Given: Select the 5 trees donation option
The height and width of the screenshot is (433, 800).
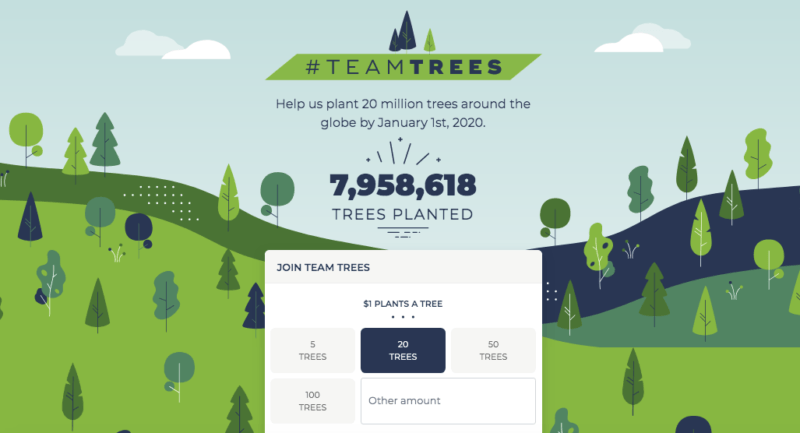Looking at the screenshot, I should 312,350.
